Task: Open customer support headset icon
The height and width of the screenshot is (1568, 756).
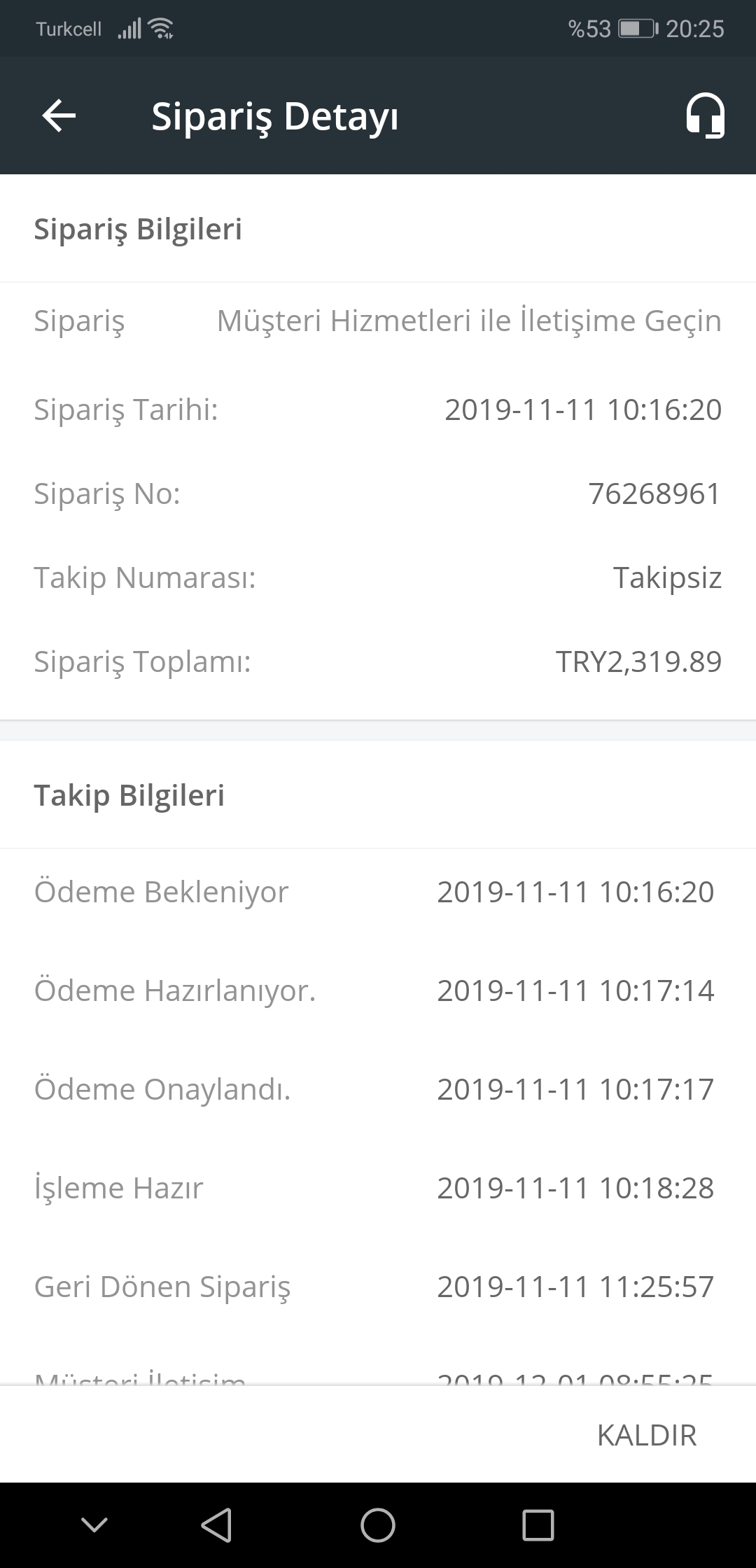Action: 705,115
